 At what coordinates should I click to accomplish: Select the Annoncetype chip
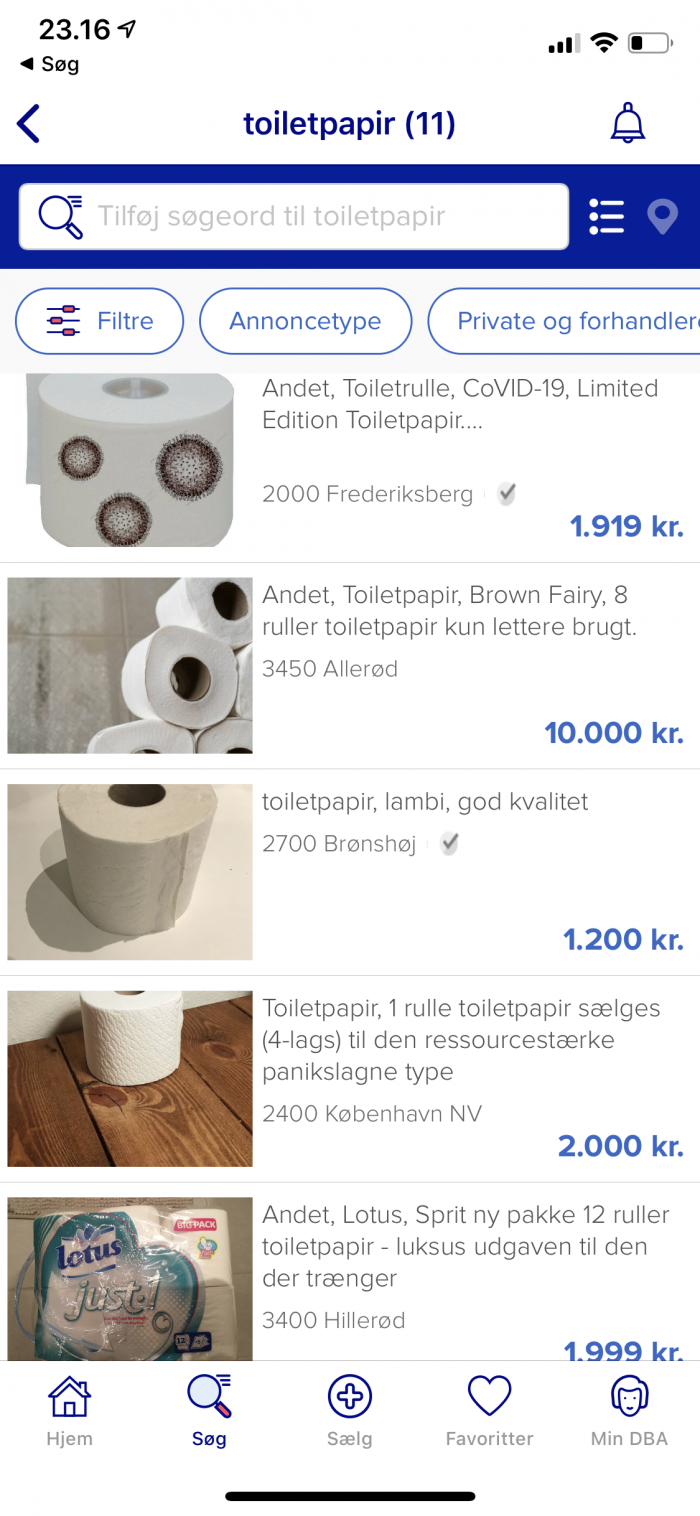click(x=305, y=321)
